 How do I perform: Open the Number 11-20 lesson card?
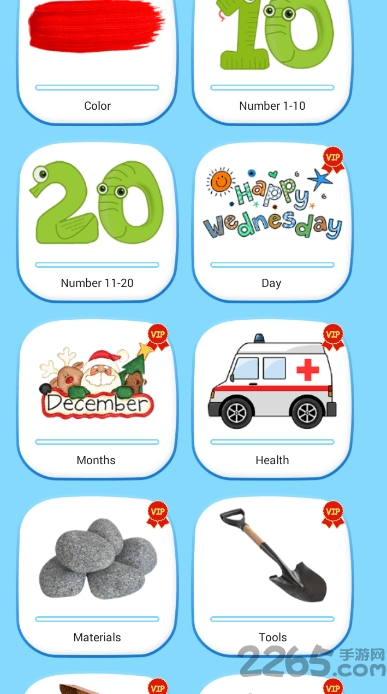[x=97, y=222]
